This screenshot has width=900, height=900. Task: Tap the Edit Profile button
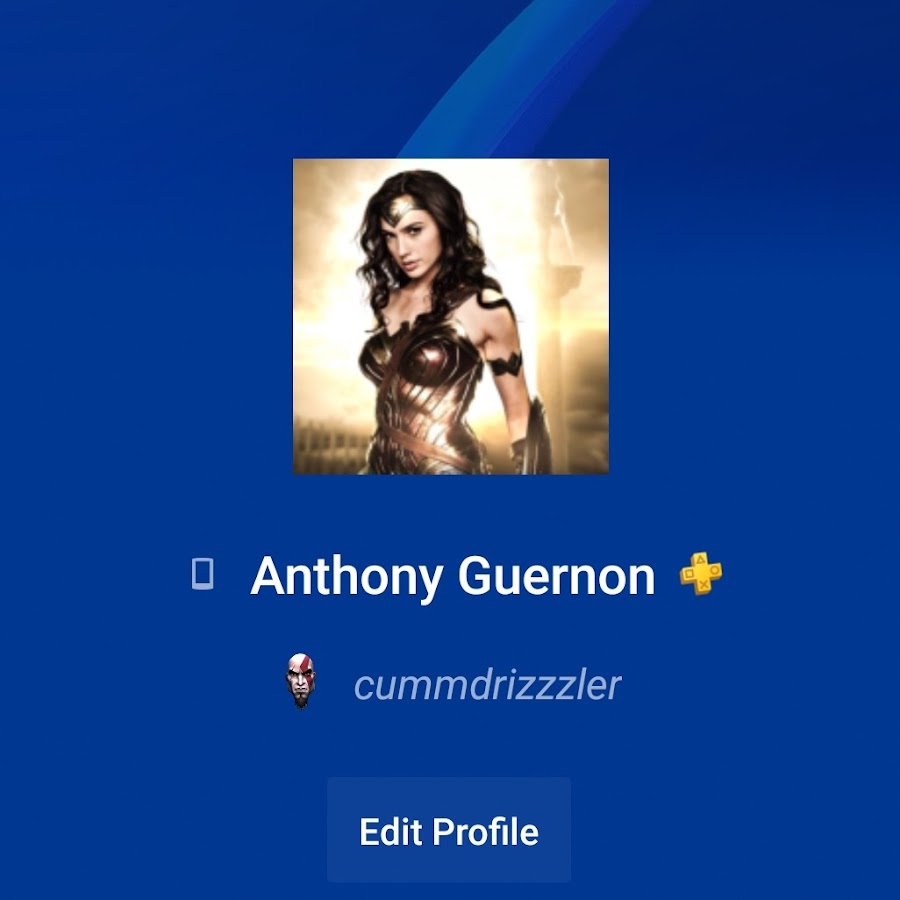tap(449, 831)
